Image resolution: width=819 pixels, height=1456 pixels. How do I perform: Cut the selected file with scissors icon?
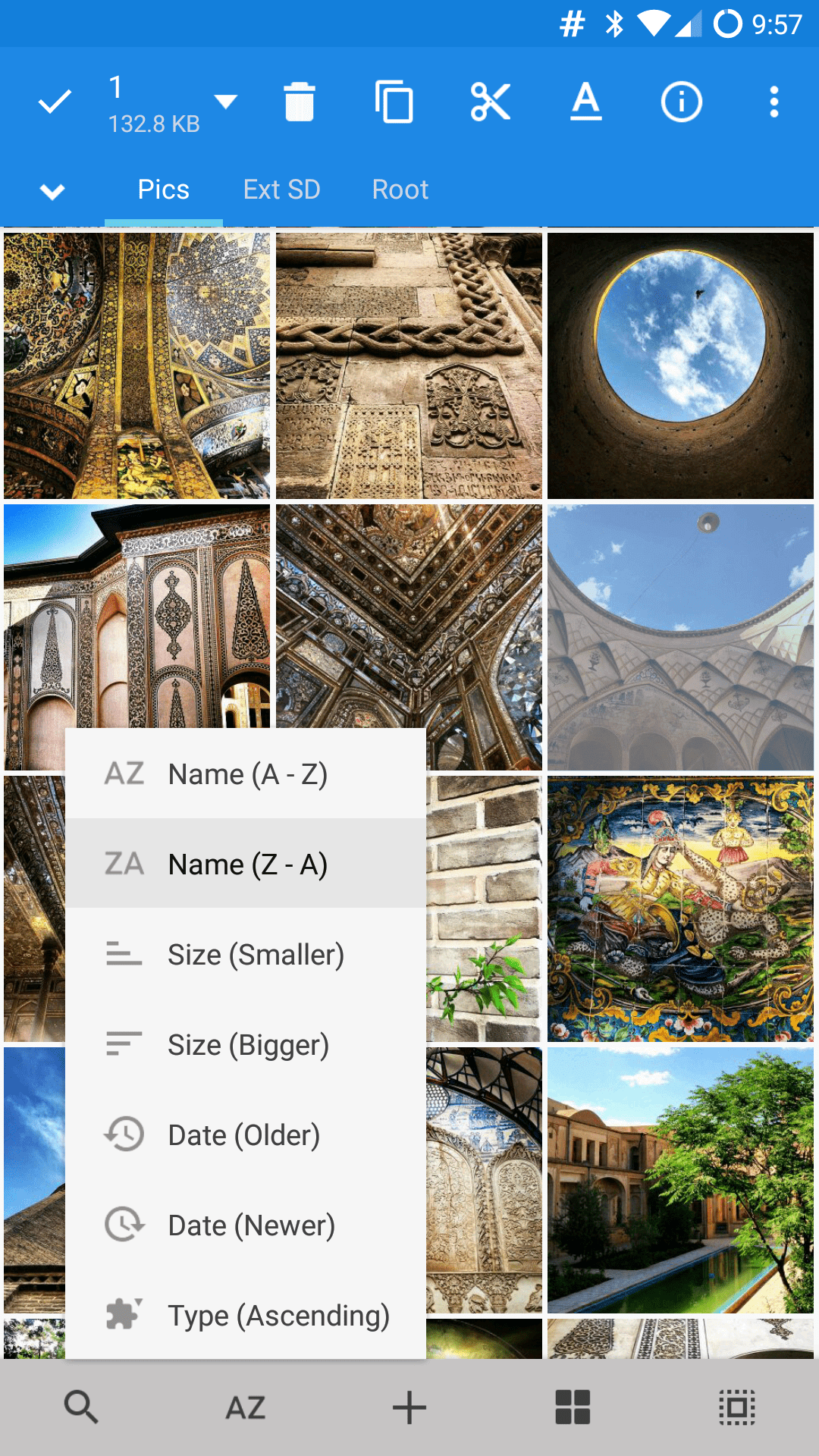click(x=490, y=102)
